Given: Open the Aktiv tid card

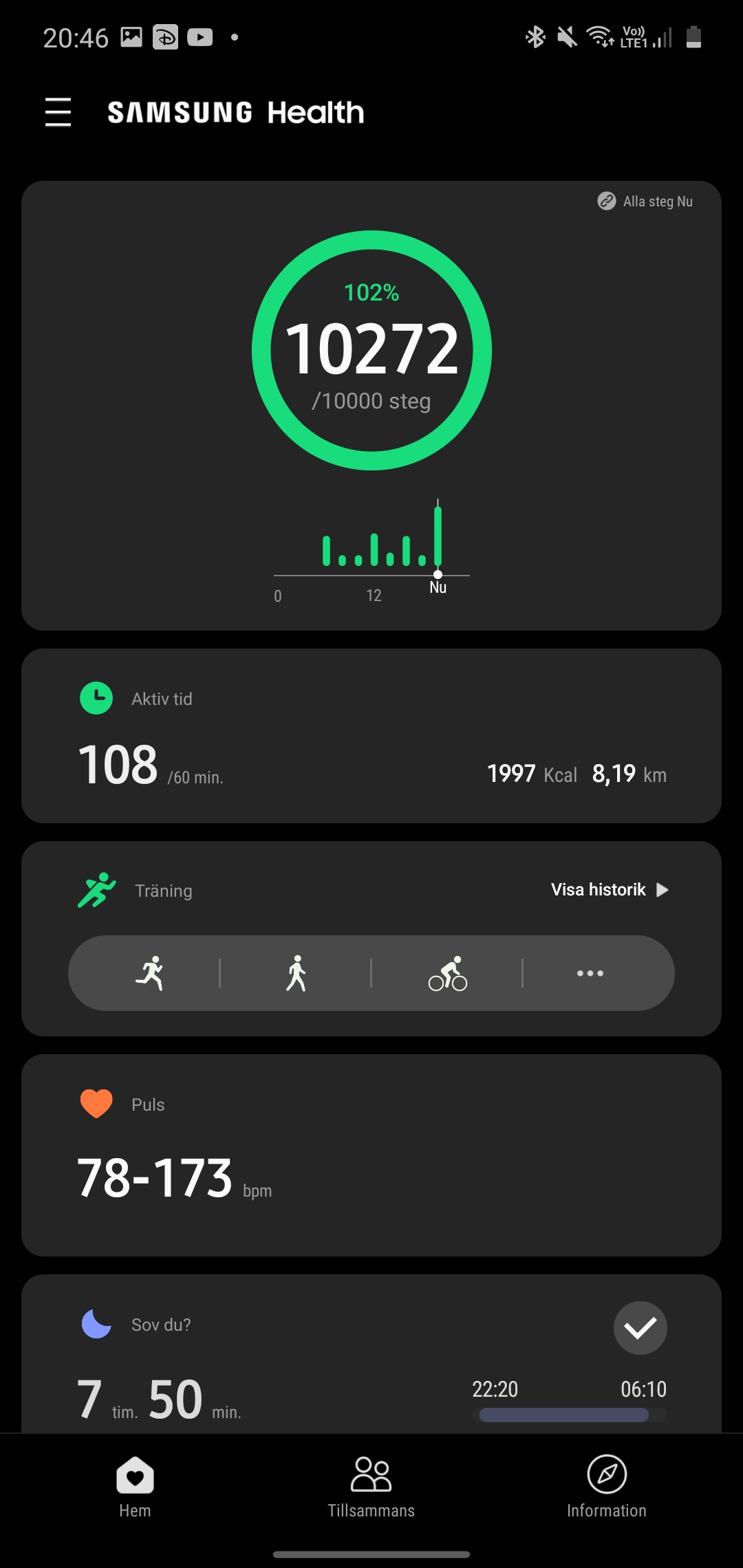Looking at the screenshot, I should pos(371,736).
